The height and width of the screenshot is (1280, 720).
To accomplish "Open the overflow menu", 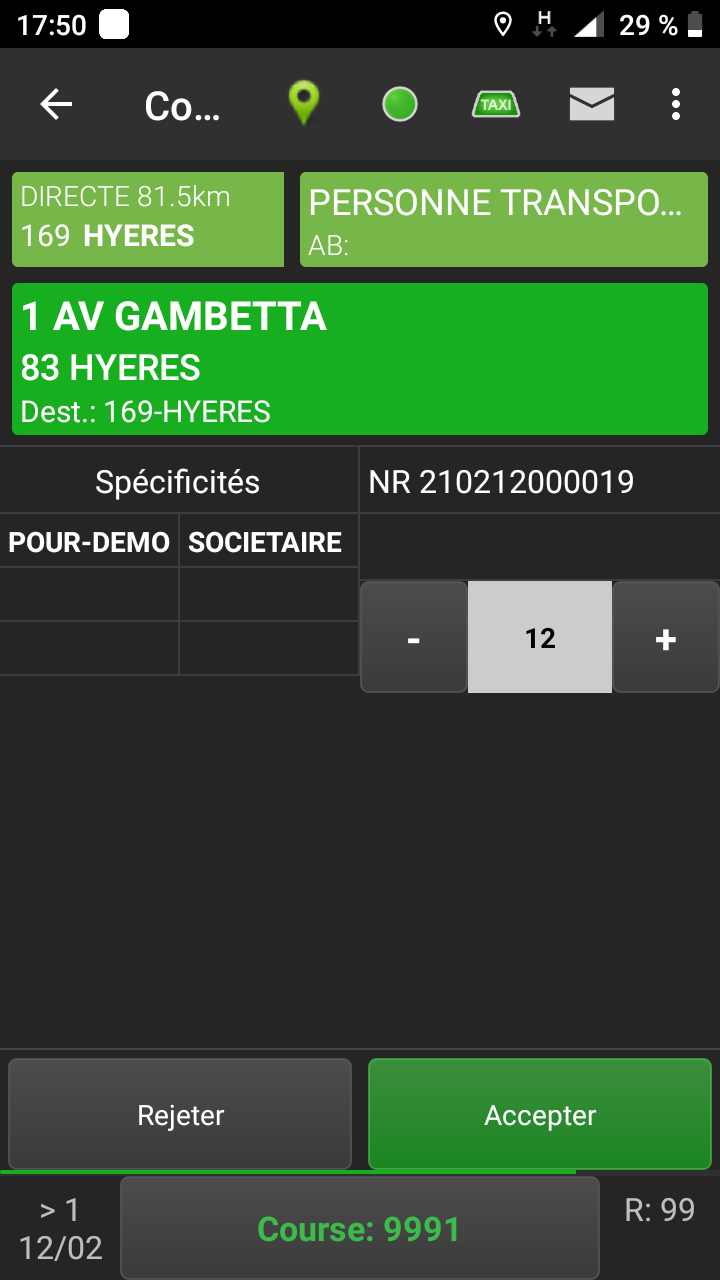I will tap(676, 104).
